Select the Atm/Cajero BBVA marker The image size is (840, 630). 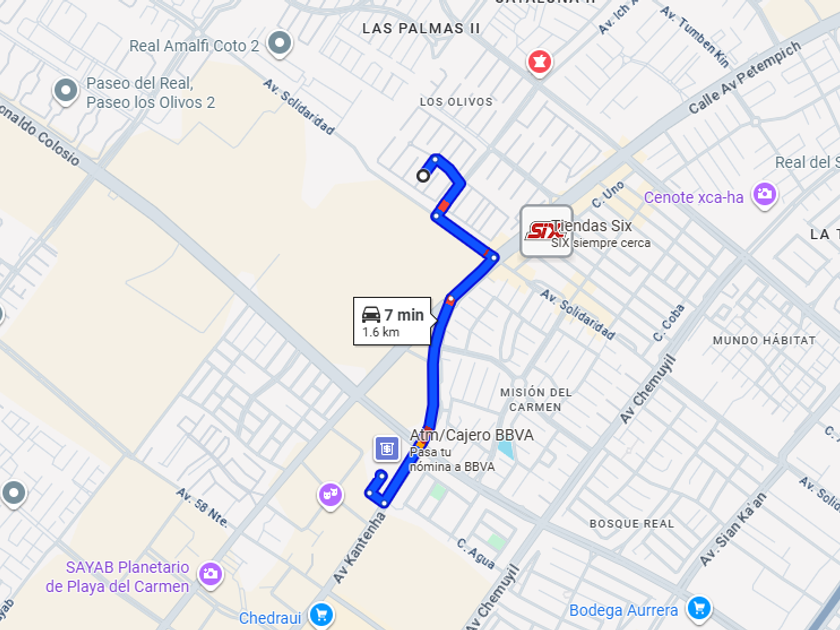[387, 449]
